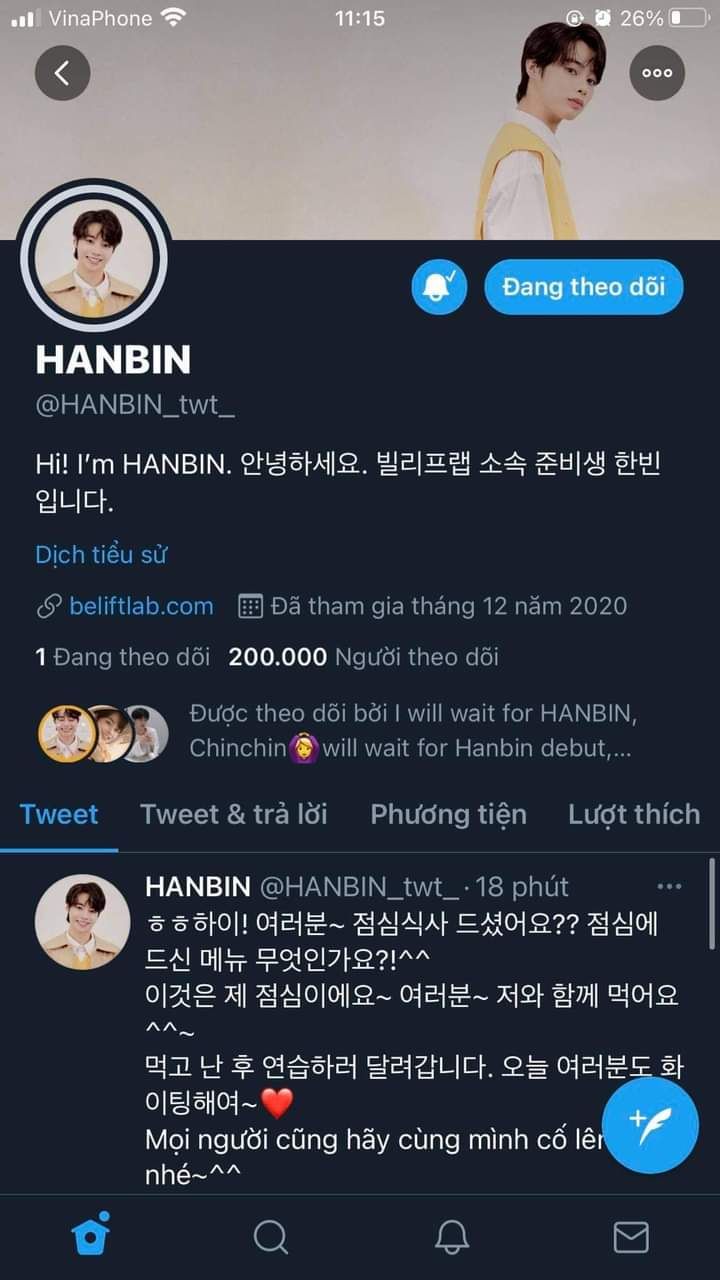Go back using the top-left arrow
This screenshot has height=1280, width=720.
coord(62,73)
